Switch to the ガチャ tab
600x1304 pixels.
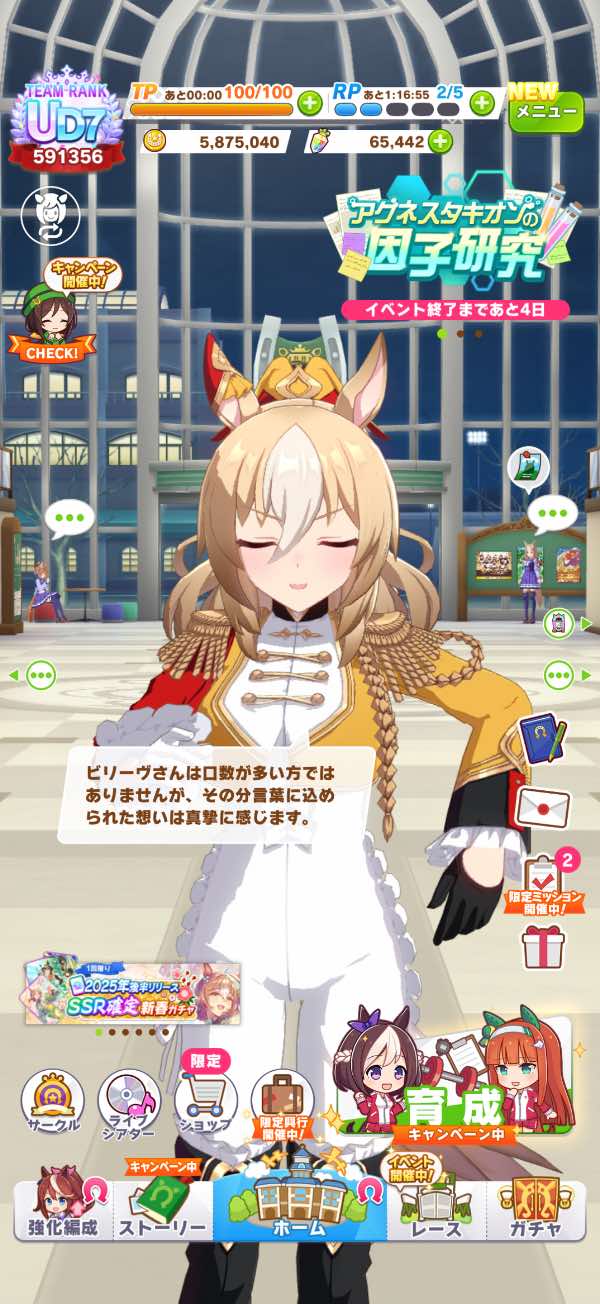(536, 1206)
